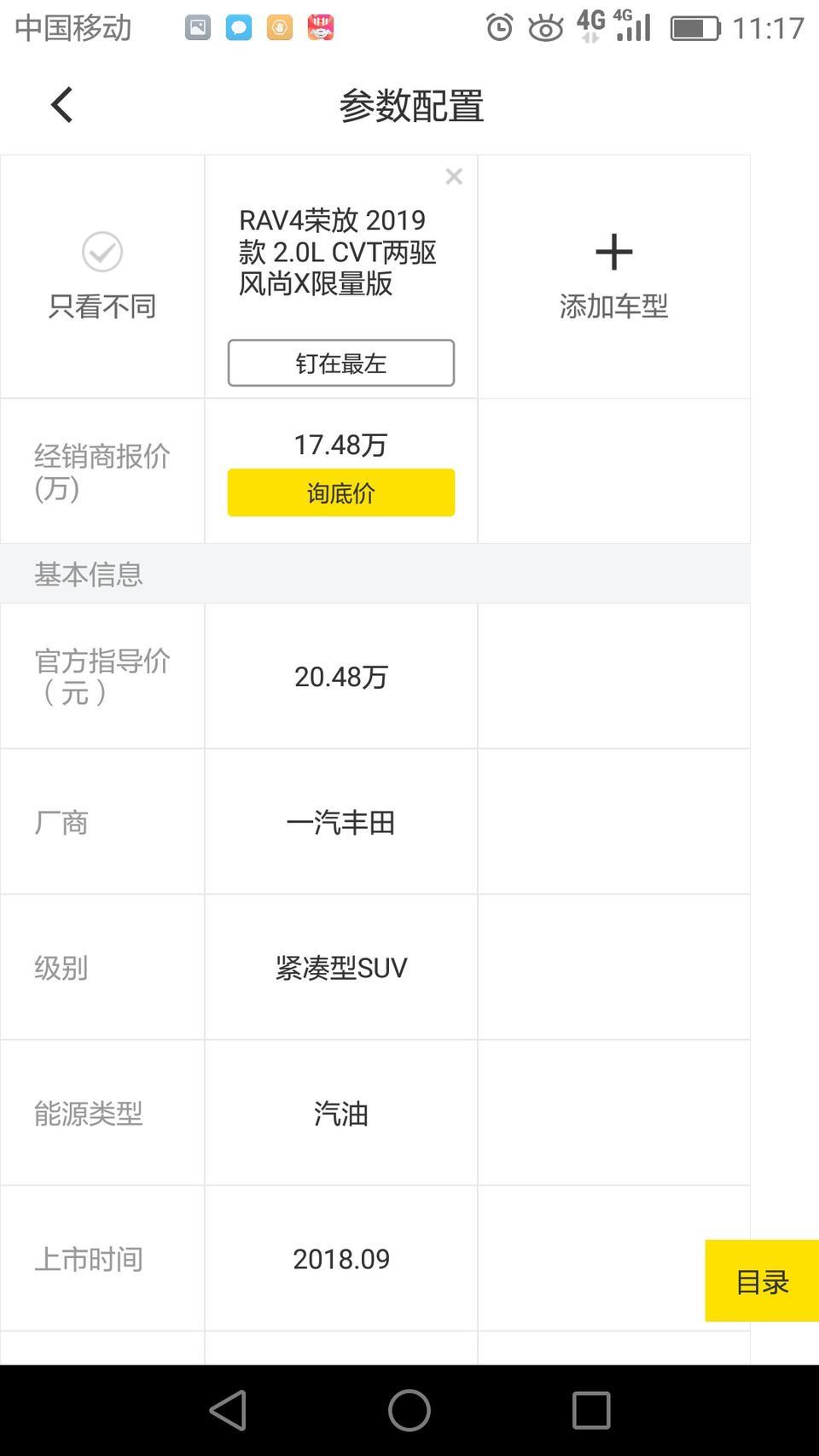Go back using the top-left arrow
The image size is (819, 1456).
(x=61, y=105)
